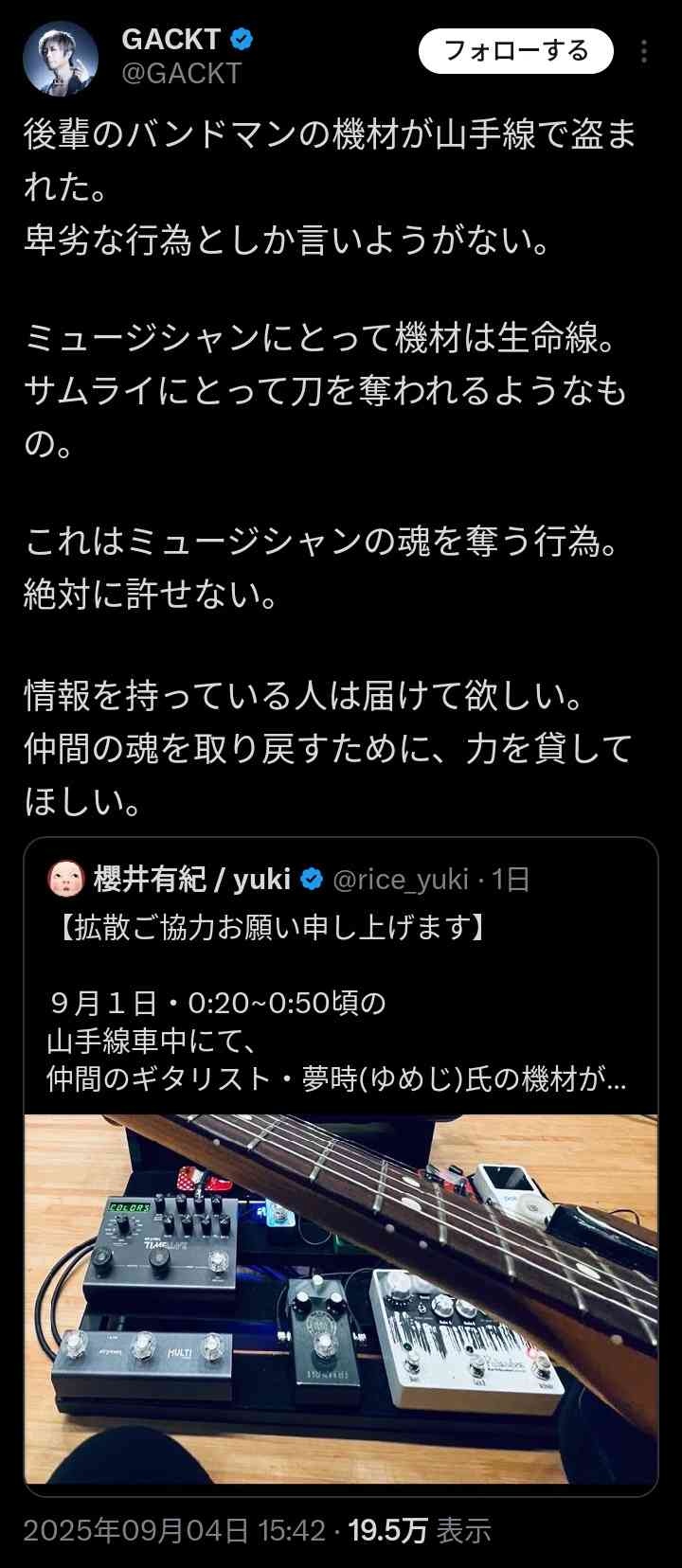Open the three-dot overflow menu
682x1568 pixels.
coord(644,51)
